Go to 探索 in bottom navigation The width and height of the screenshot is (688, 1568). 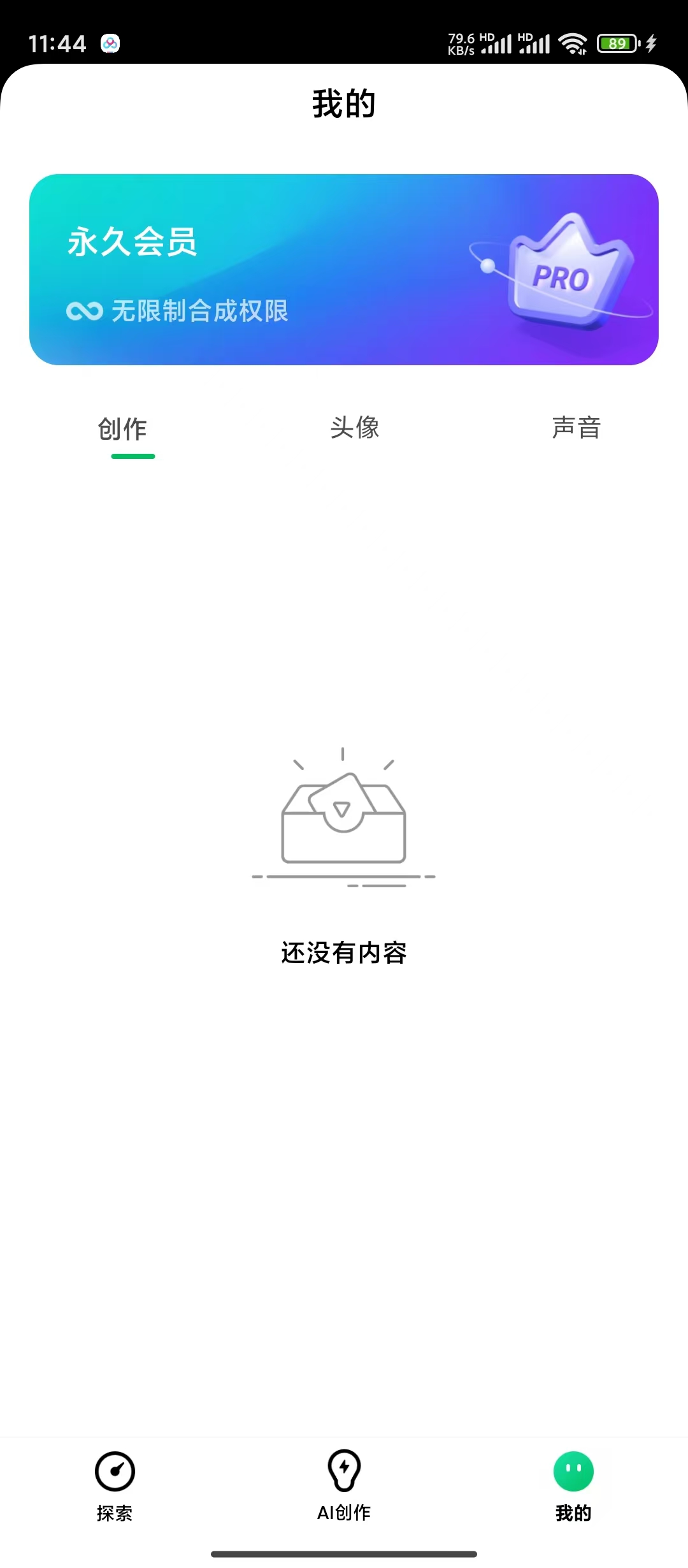pos(115,1486)
